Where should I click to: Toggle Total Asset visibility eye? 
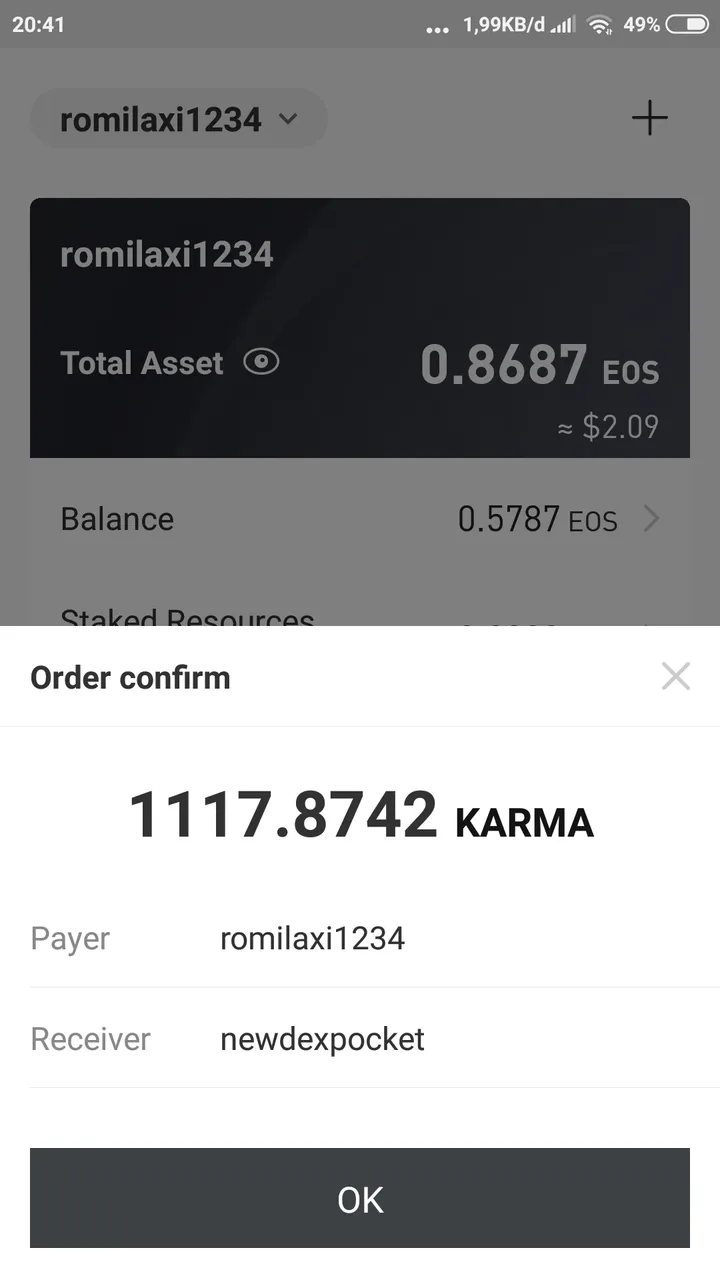261,362
